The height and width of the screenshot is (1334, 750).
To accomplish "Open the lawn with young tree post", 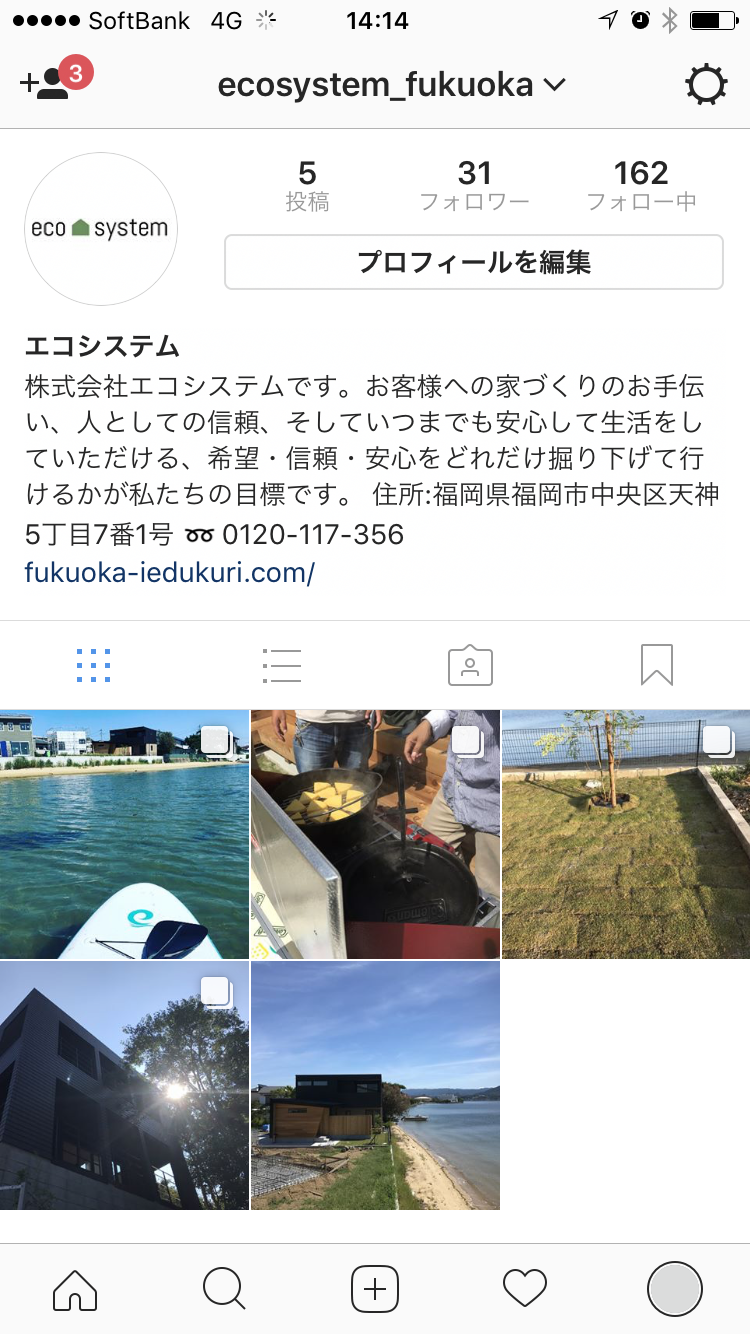I will (626, 834).
